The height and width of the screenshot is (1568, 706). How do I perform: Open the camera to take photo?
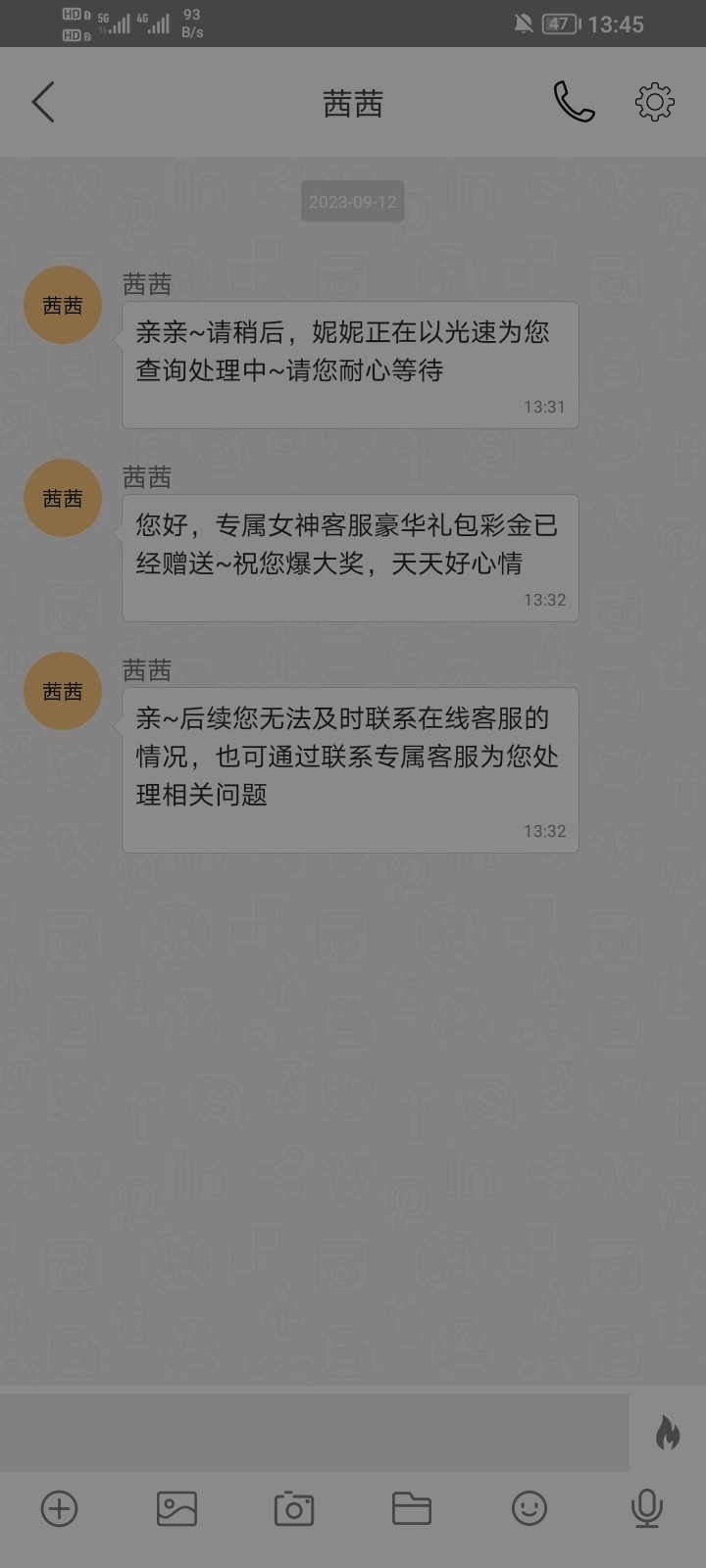294,1508
